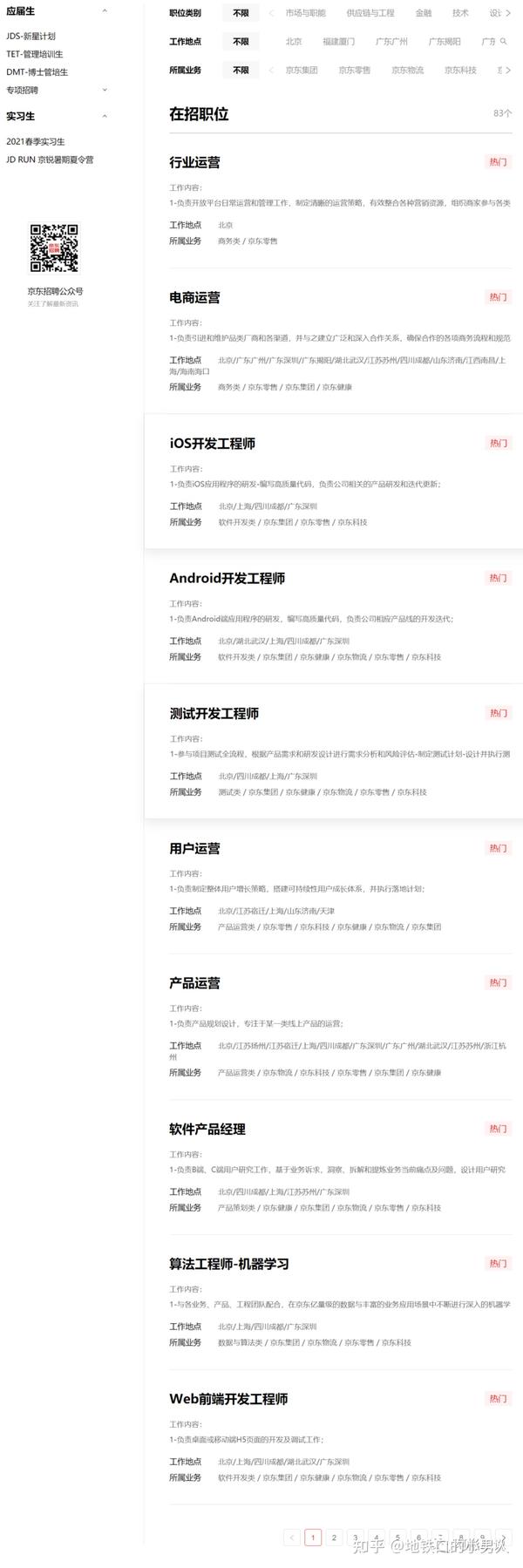Screen dimensions: 523x1568
Task: Filter business unit by 京东零售
Action: click(354, 71)
